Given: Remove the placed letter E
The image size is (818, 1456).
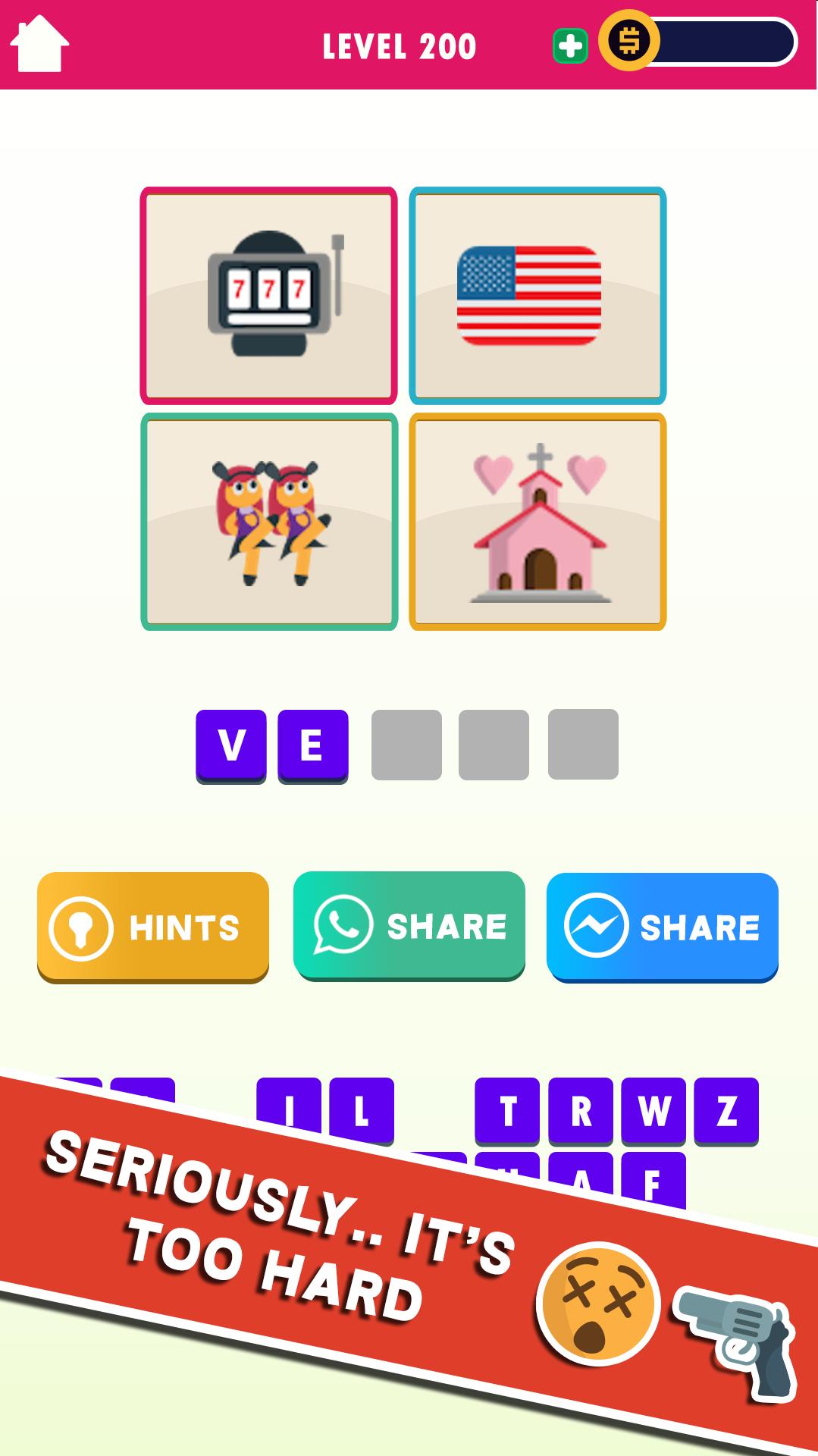Looking at the screenshot, I should 312,745.
